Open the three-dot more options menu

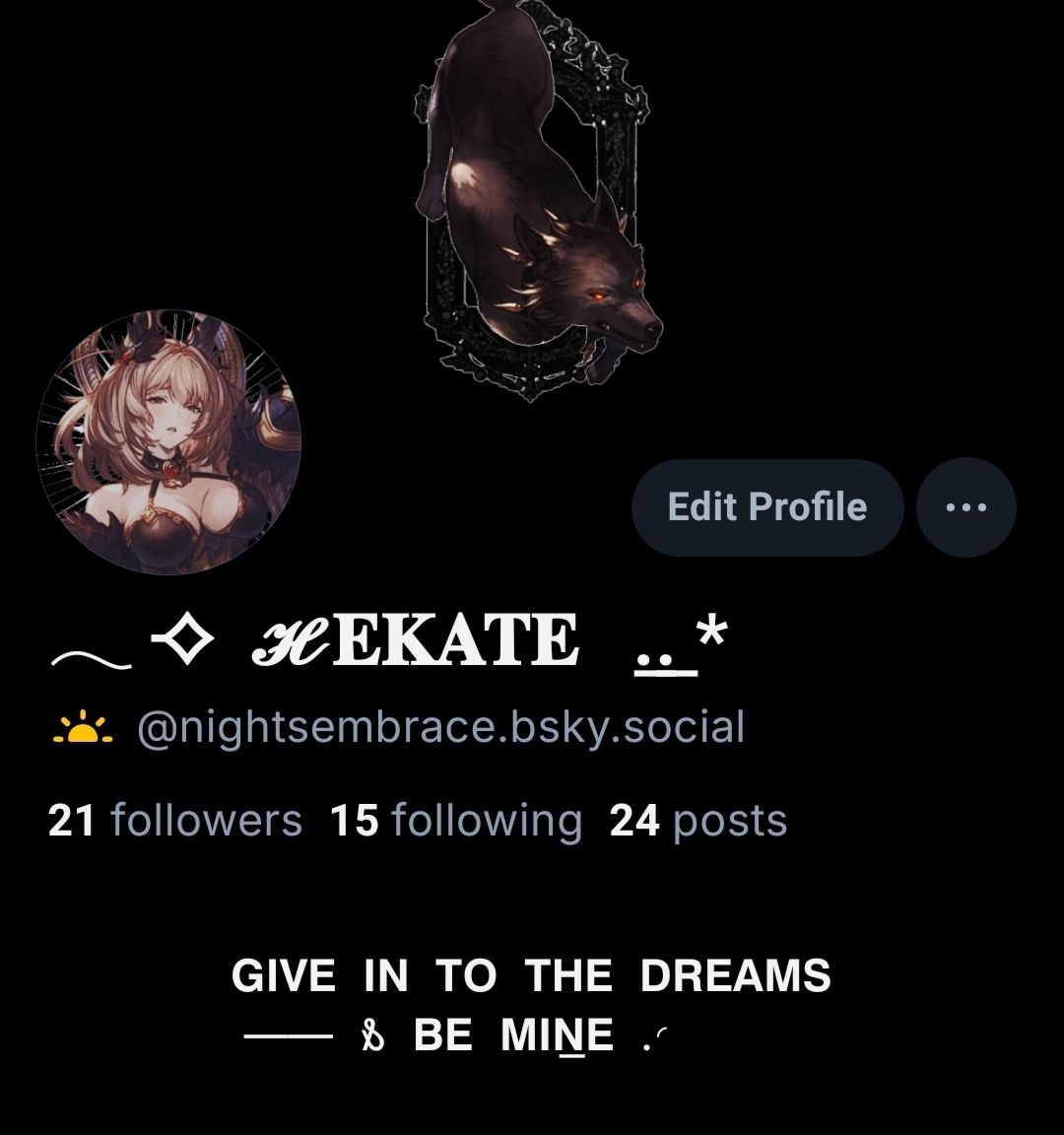click(965, 507)
